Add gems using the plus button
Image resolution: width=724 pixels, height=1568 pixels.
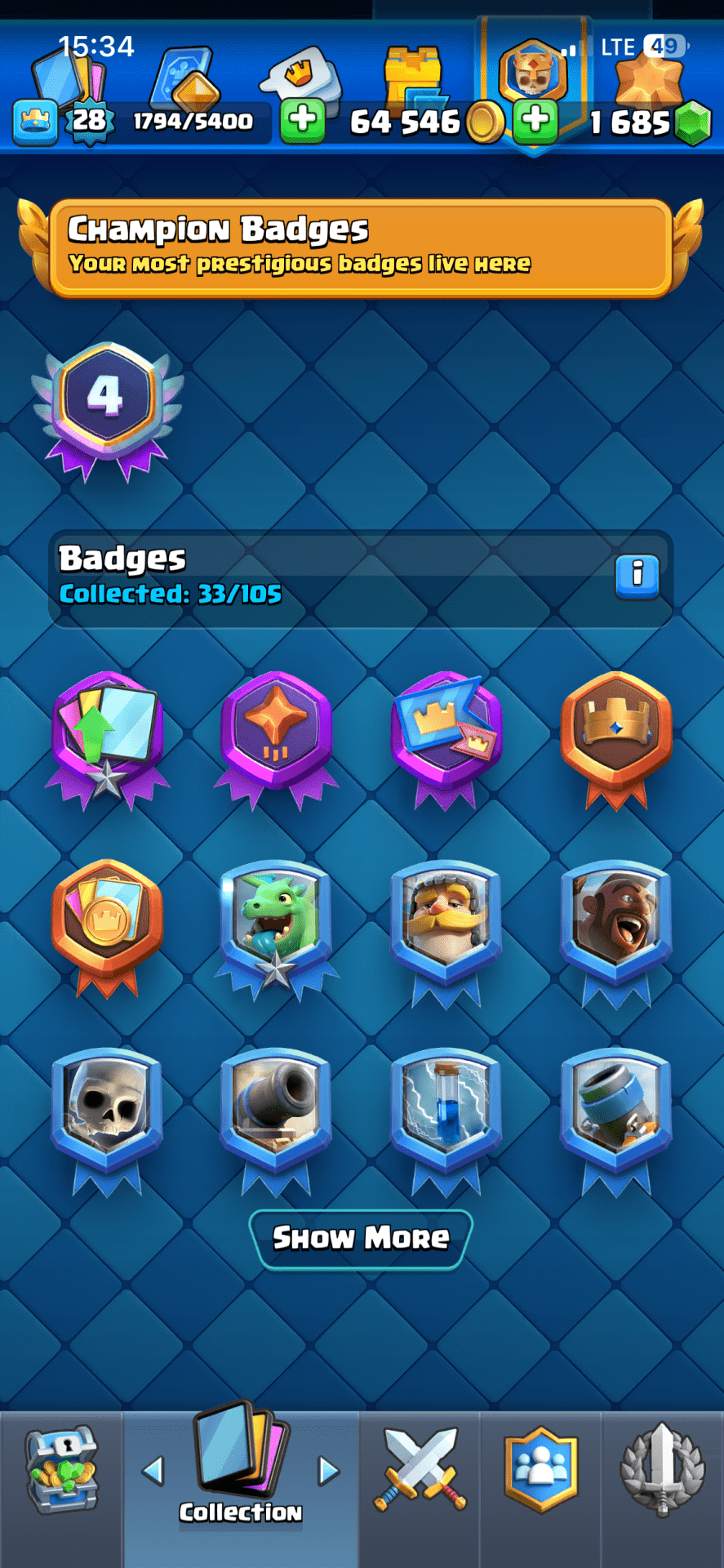(535, 121)
